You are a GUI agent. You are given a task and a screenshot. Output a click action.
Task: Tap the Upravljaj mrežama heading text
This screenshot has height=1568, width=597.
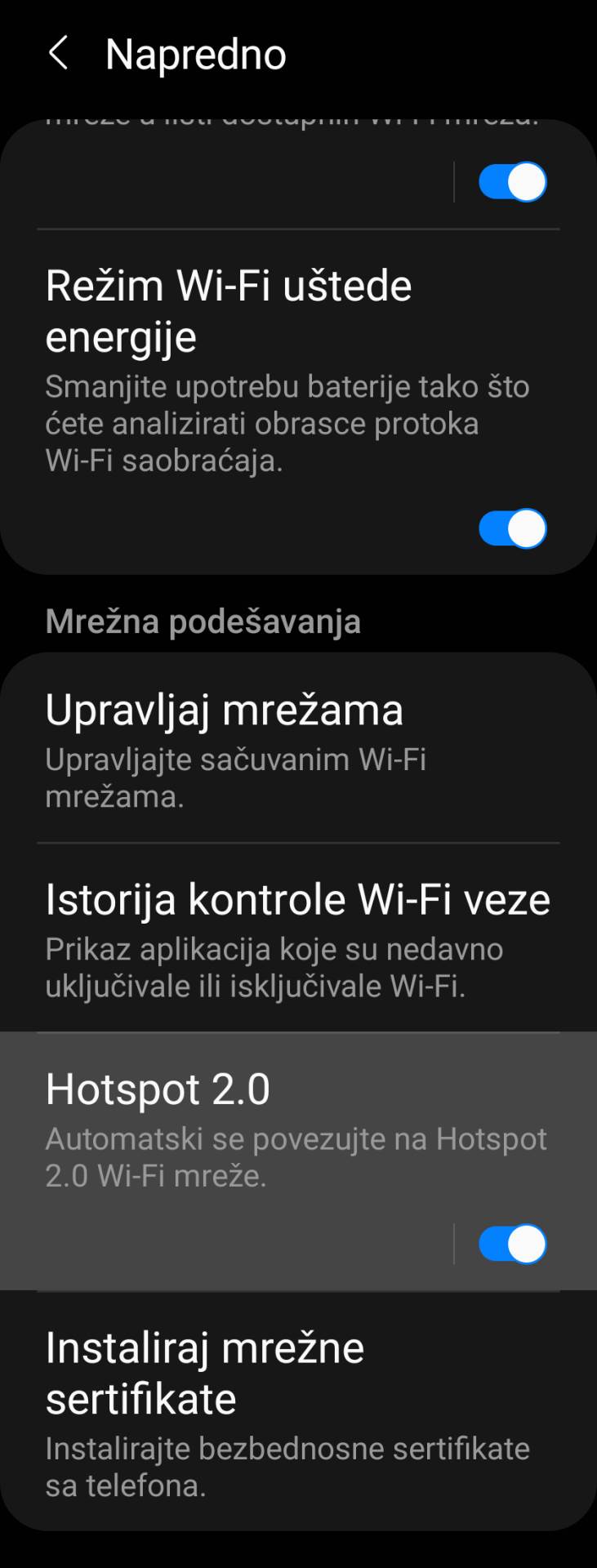pyautogui.click(x=224, y=710)
